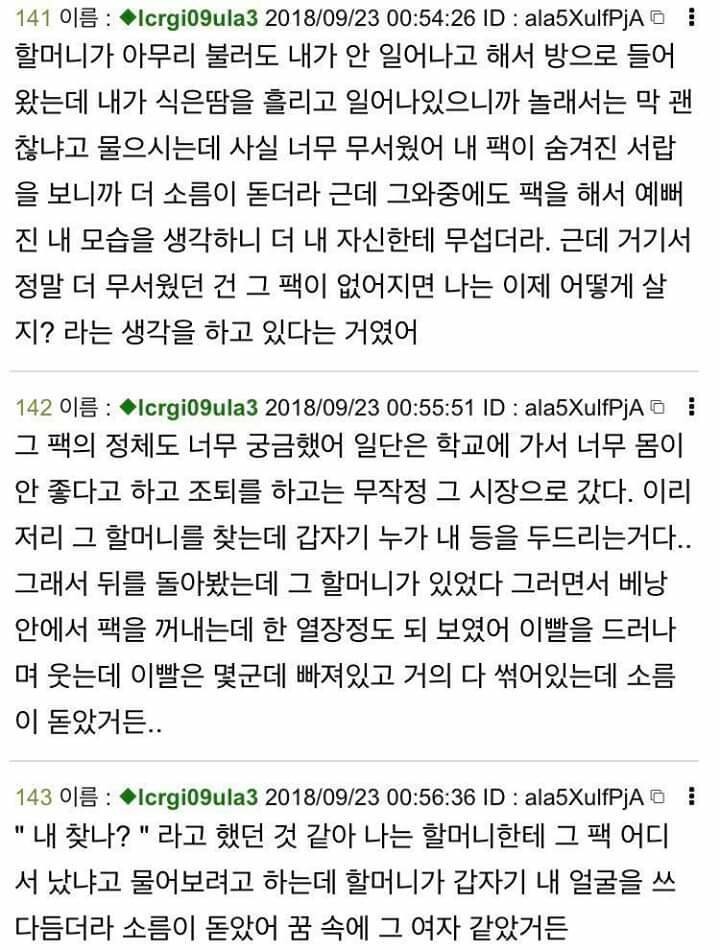
Task: Copy the ID on post 141
Action: pos(657,17)
